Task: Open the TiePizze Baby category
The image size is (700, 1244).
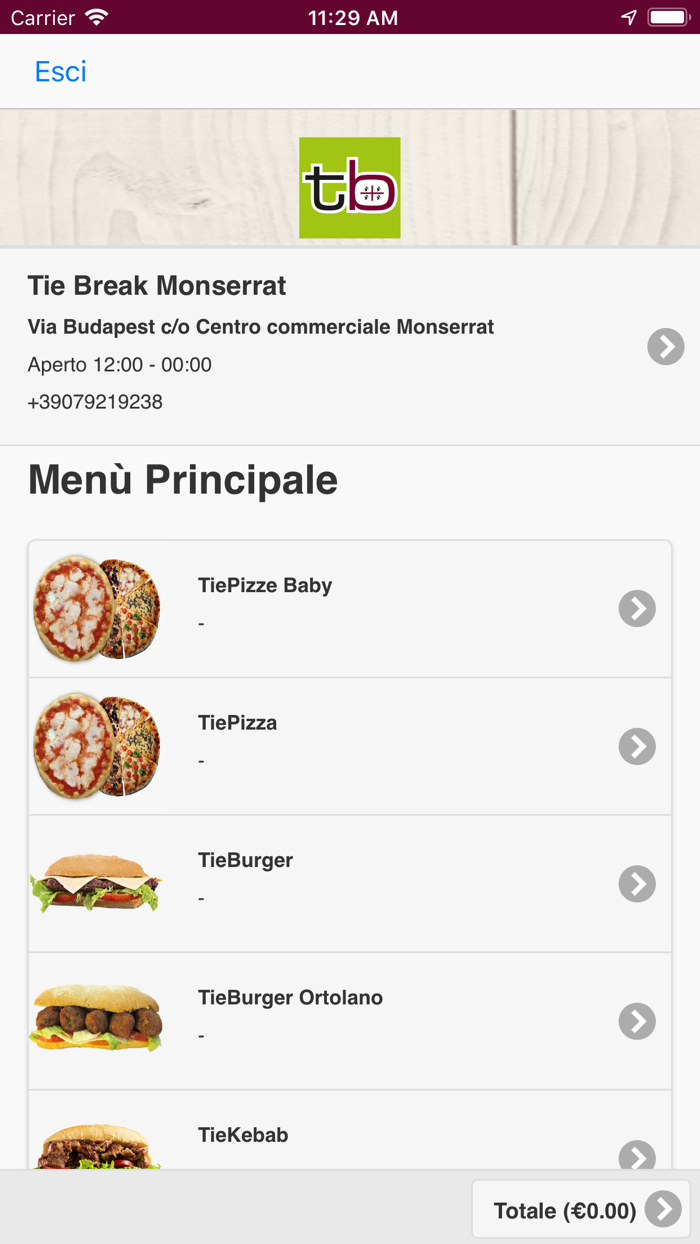Action: [350, 609]
